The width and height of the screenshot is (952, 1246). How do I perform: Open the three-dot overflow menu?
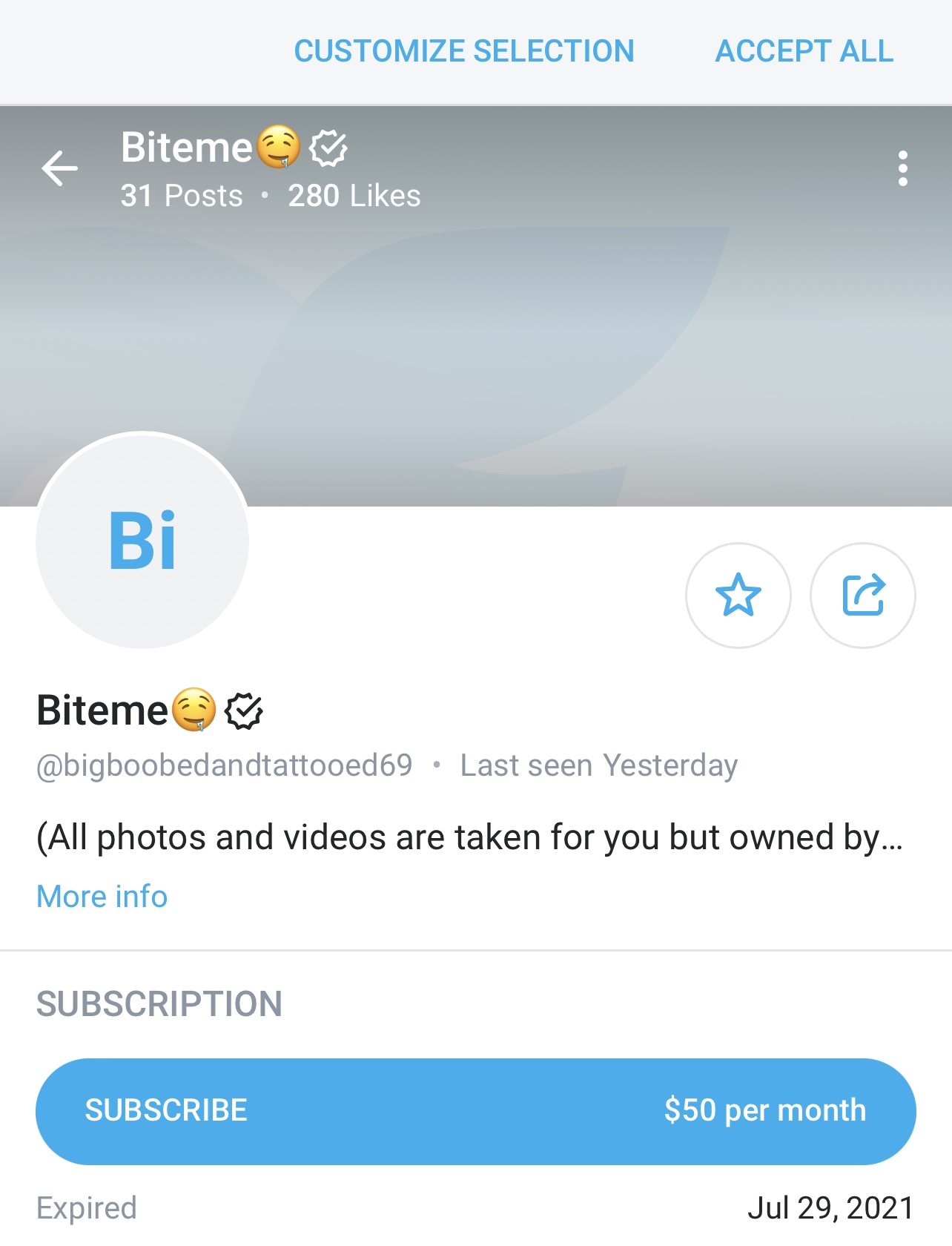pos(902,169)
